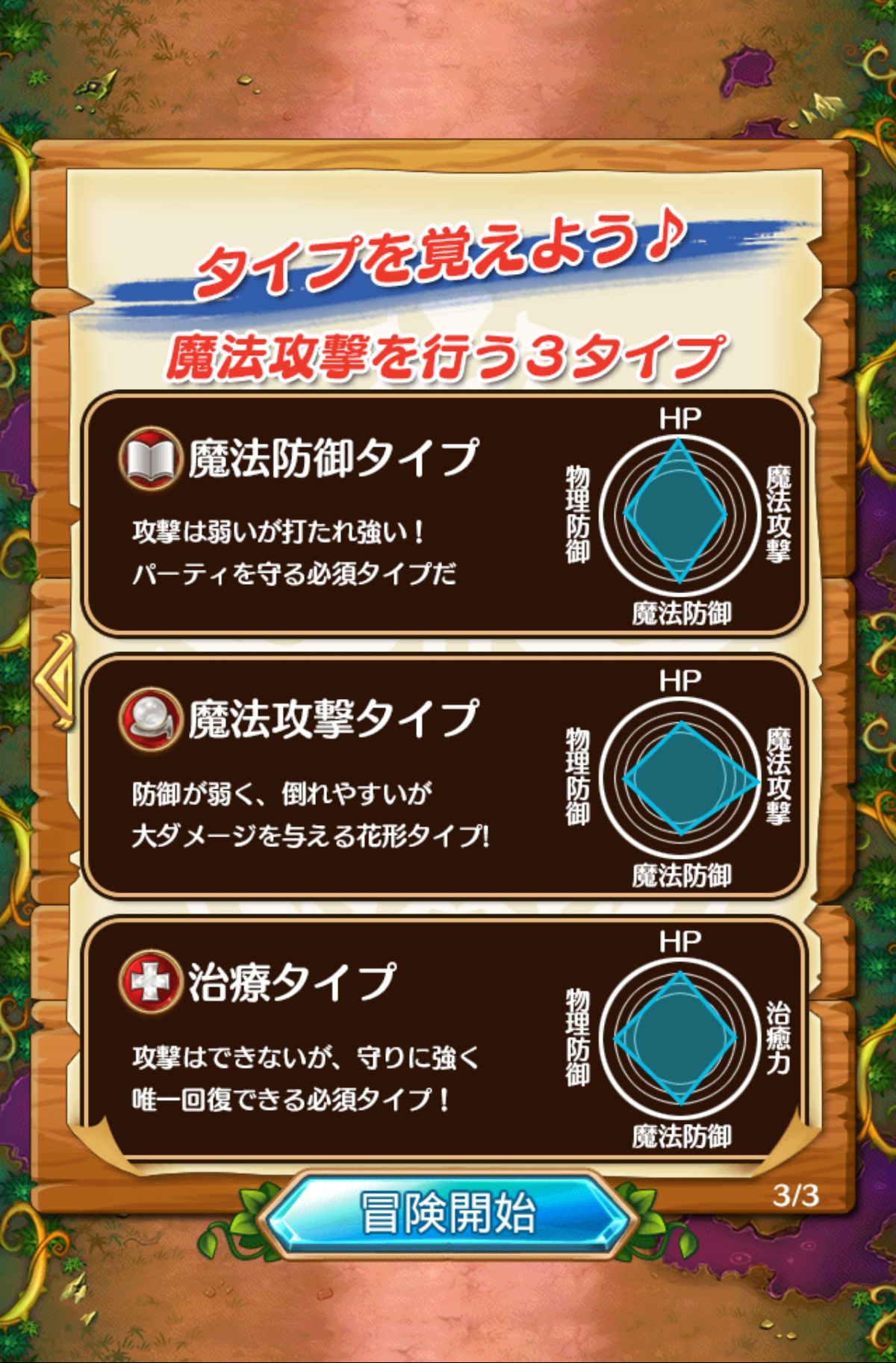The width and height of the screenshot is (896, 1363).
Task: Tap the 冒険開始 button
Action: click(x=448, y=1213)
